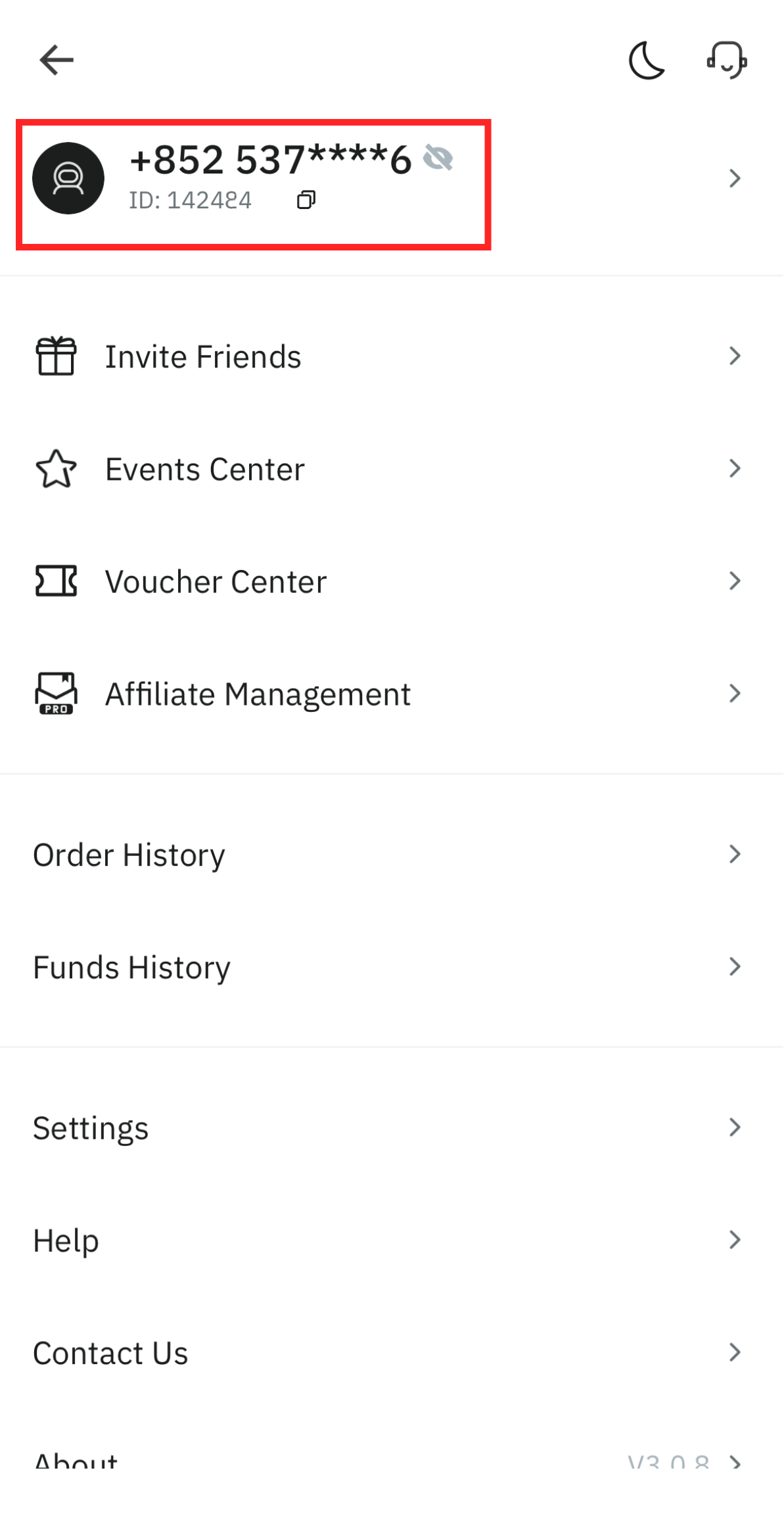View Funds History
The width and height of the screenshot is (784, 1539).
[x=131, y=968]
